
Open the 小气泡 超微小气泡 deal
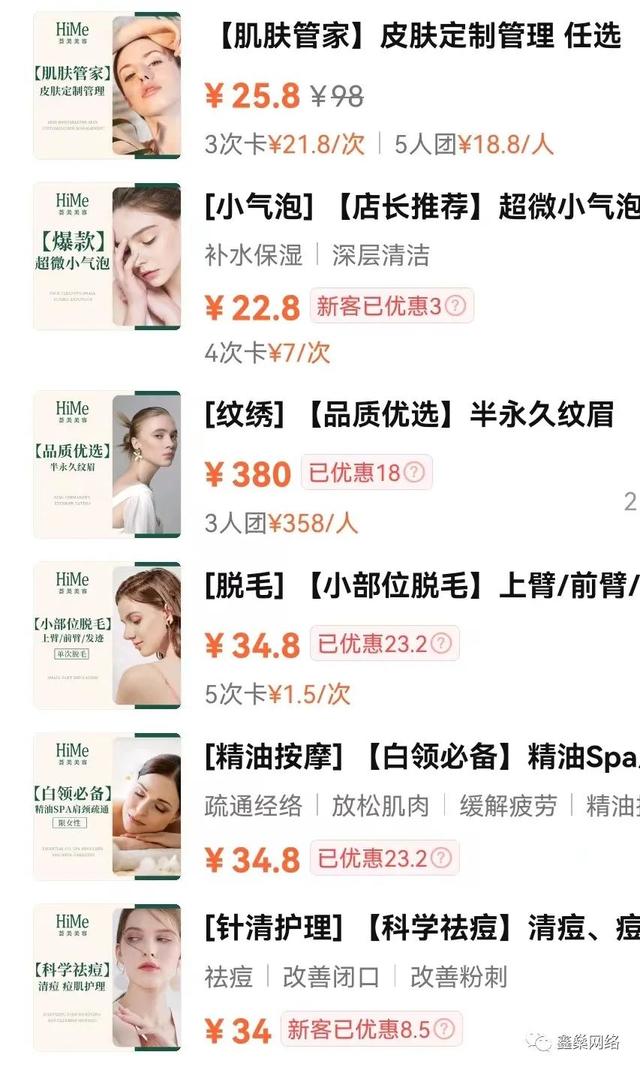point(420,208)
